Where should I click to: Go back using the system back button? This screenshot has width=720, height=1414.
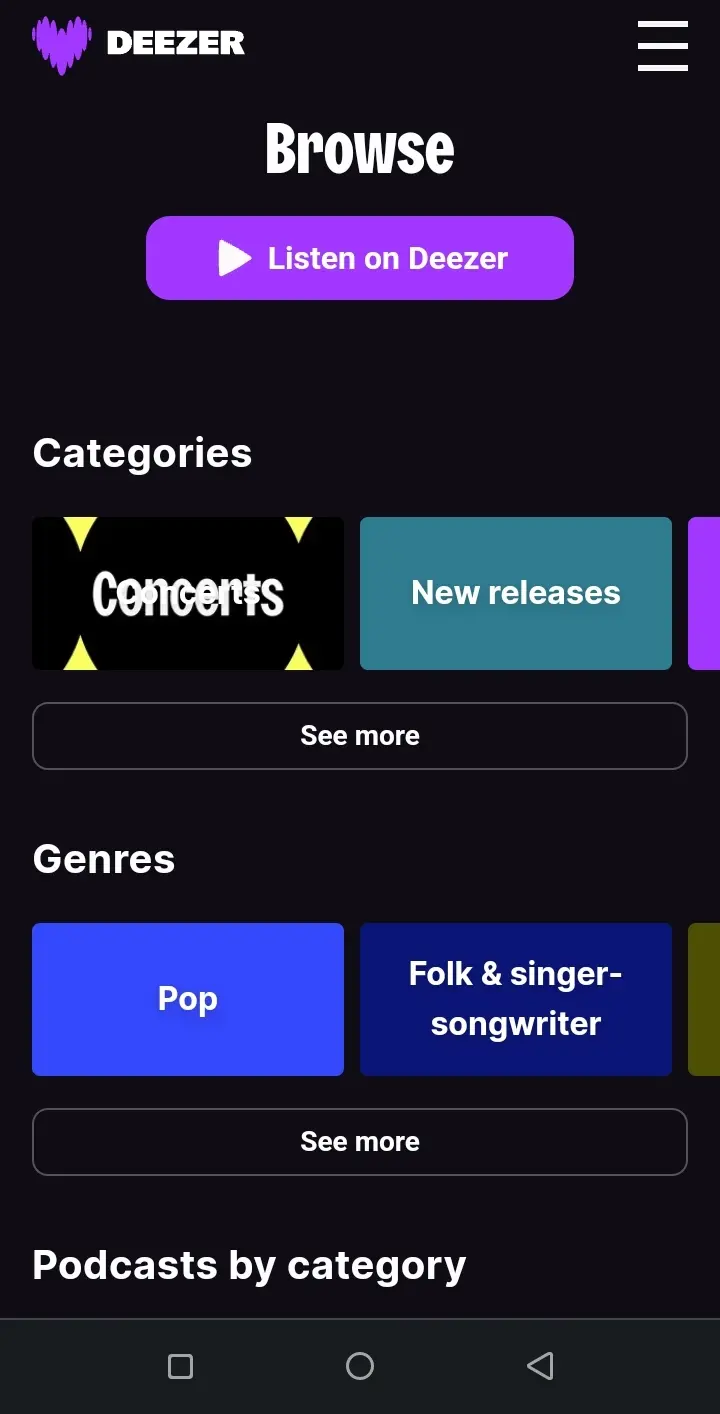[540, 1366]
